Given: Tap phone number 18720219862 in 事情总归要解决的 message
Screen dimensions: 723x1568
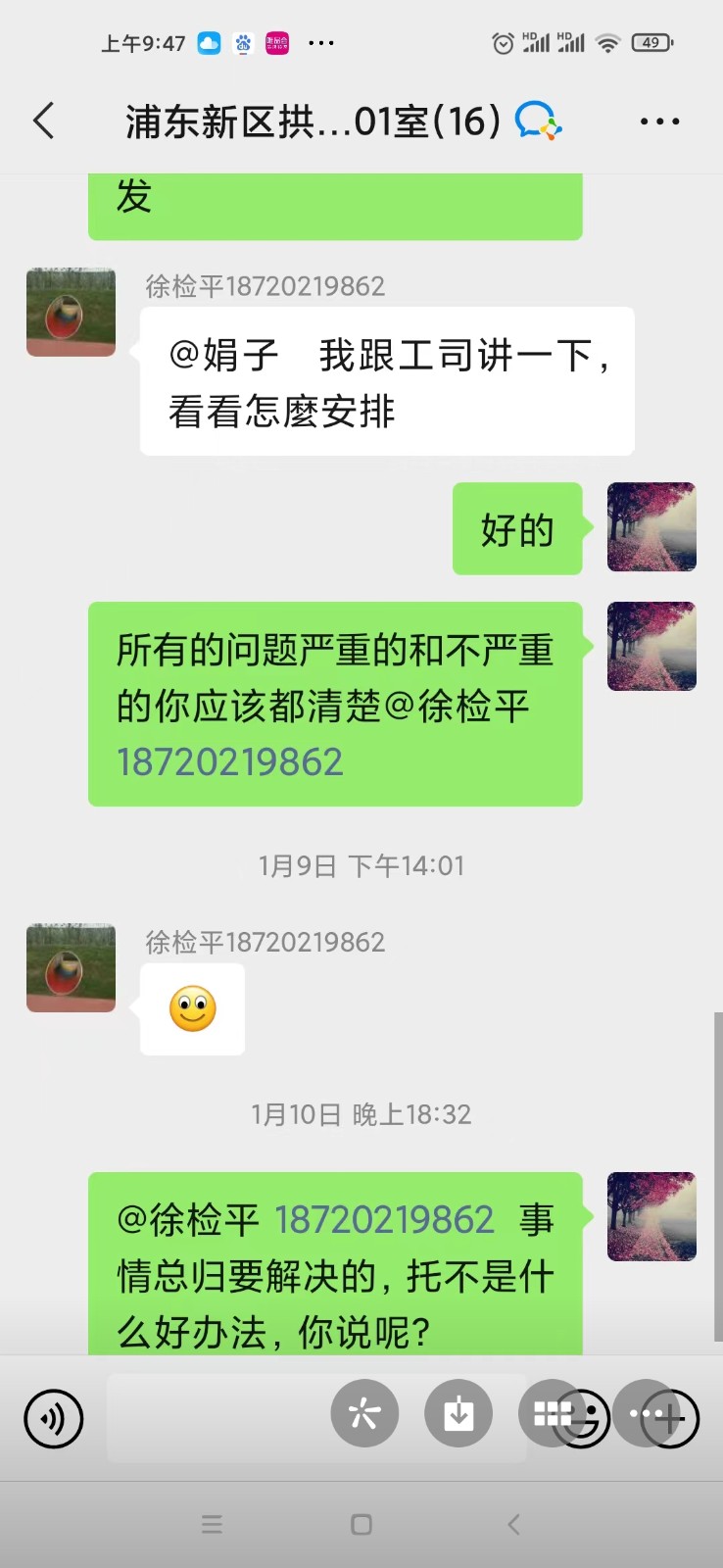Looking at the screenshot, I should point(384,1220).
